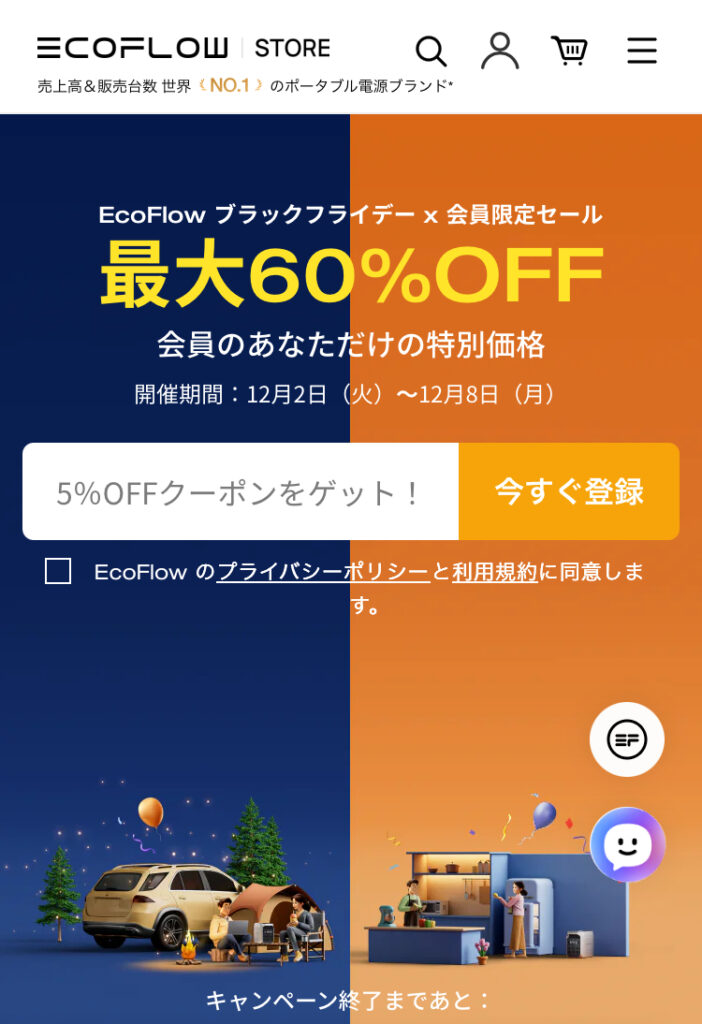Tap the 5%OFFクーポンをゲット email field
702x1024 pixels.
click(x=240, y=492)
